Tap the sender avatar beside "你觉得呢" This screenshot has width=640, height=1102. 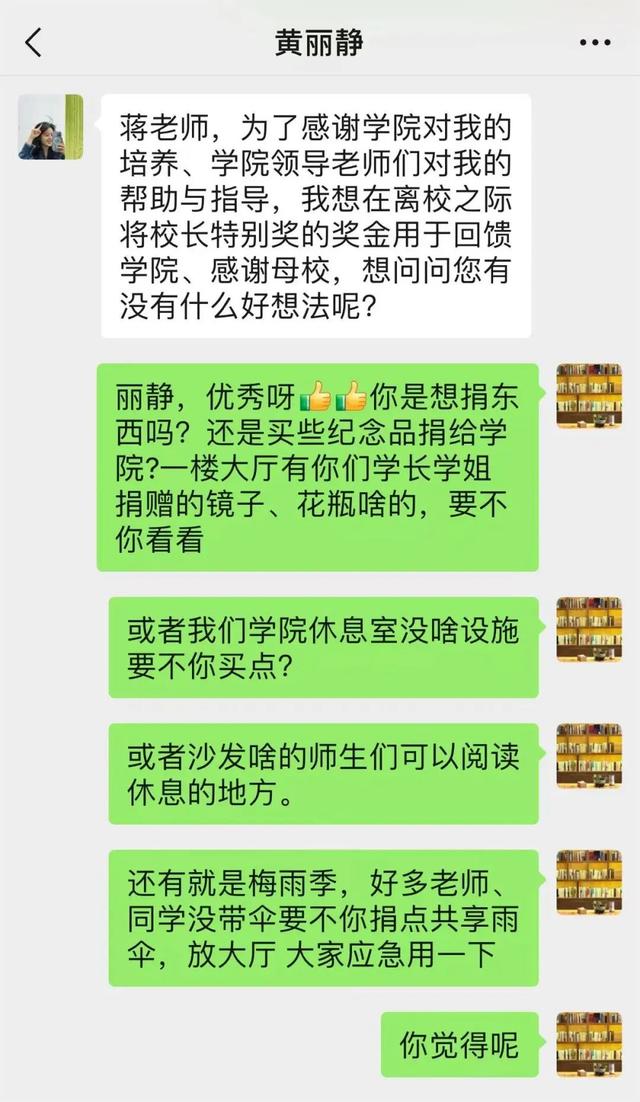coord(589,1044)
